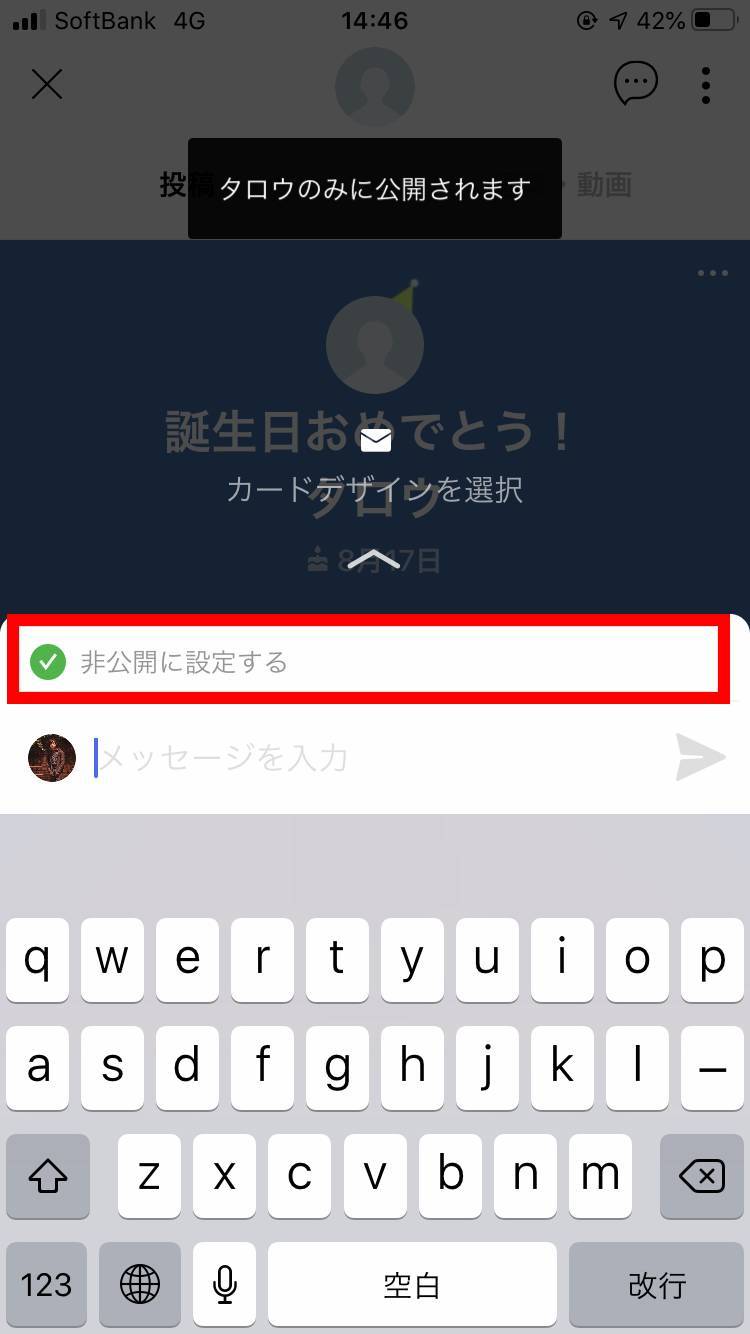This screenshot has height=1334, width=750.
Task: Switch keyboard language with globe key
Action: tap(139, 1285)
